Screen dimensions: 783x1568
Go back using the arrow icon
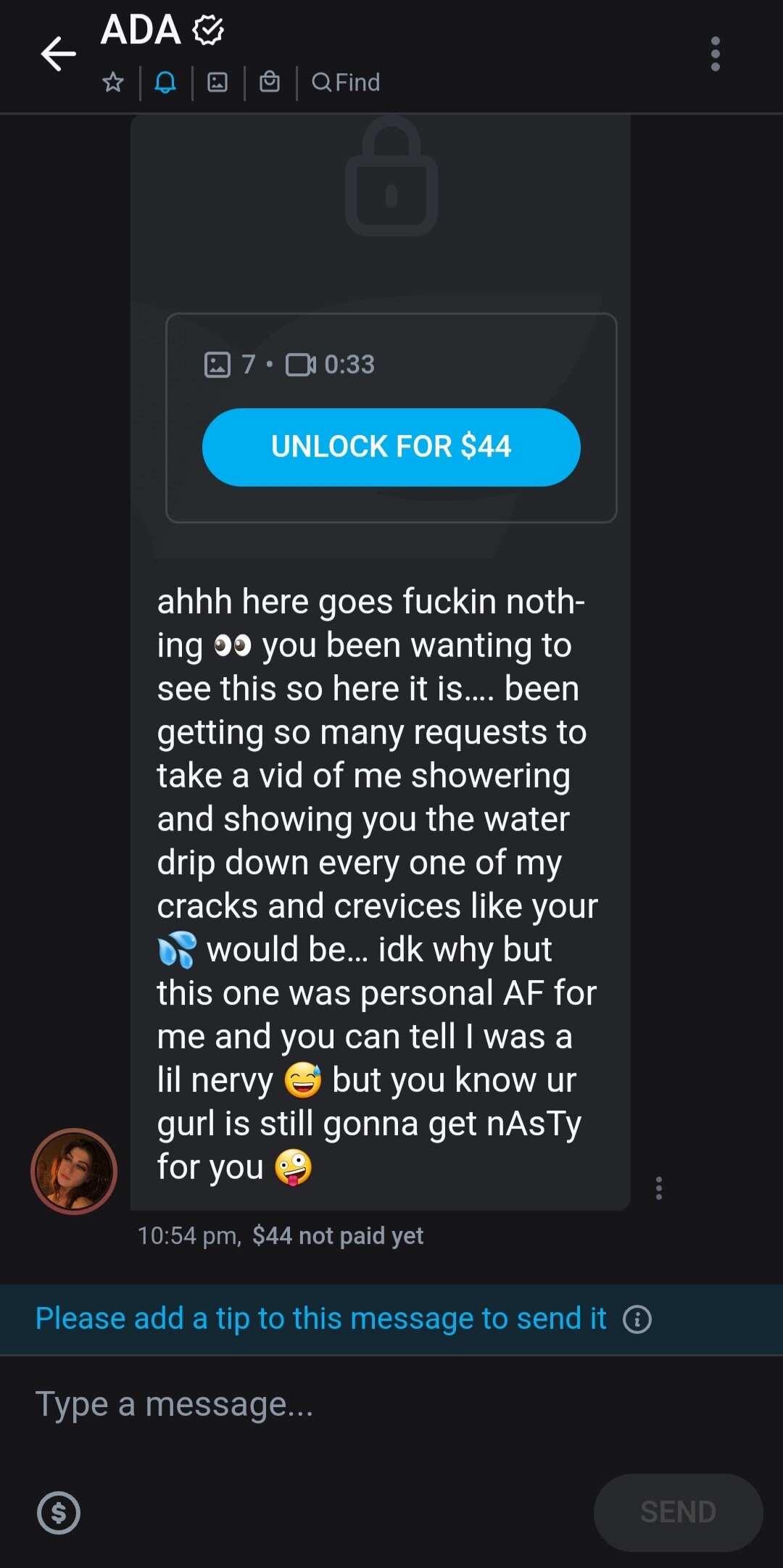tap(58, 54)
